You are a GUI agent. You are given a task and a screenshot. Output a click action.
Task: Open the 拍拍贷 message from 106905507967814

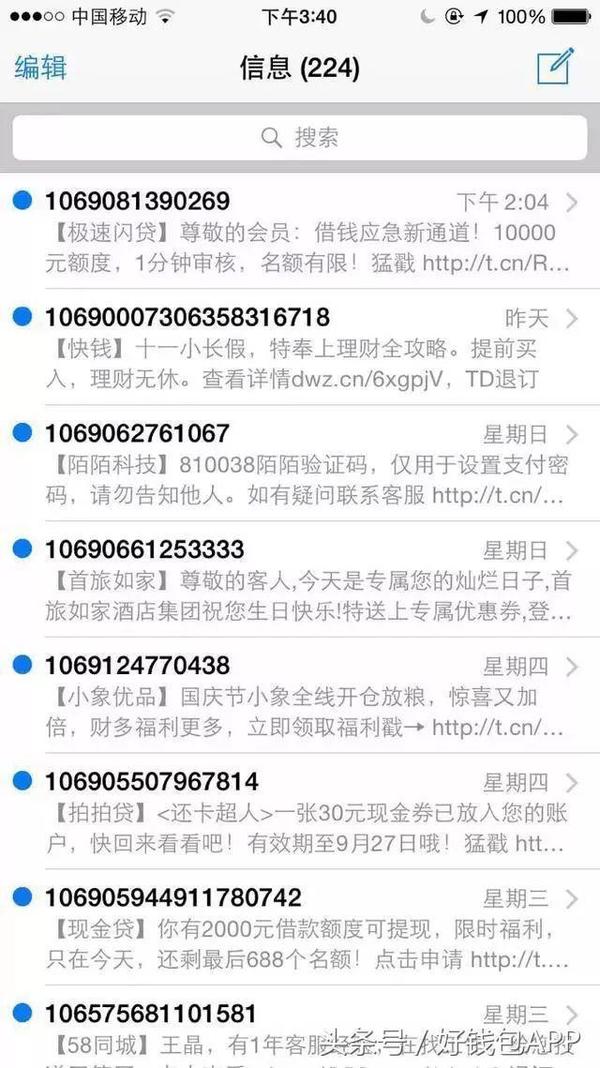(x=300, y=812)
